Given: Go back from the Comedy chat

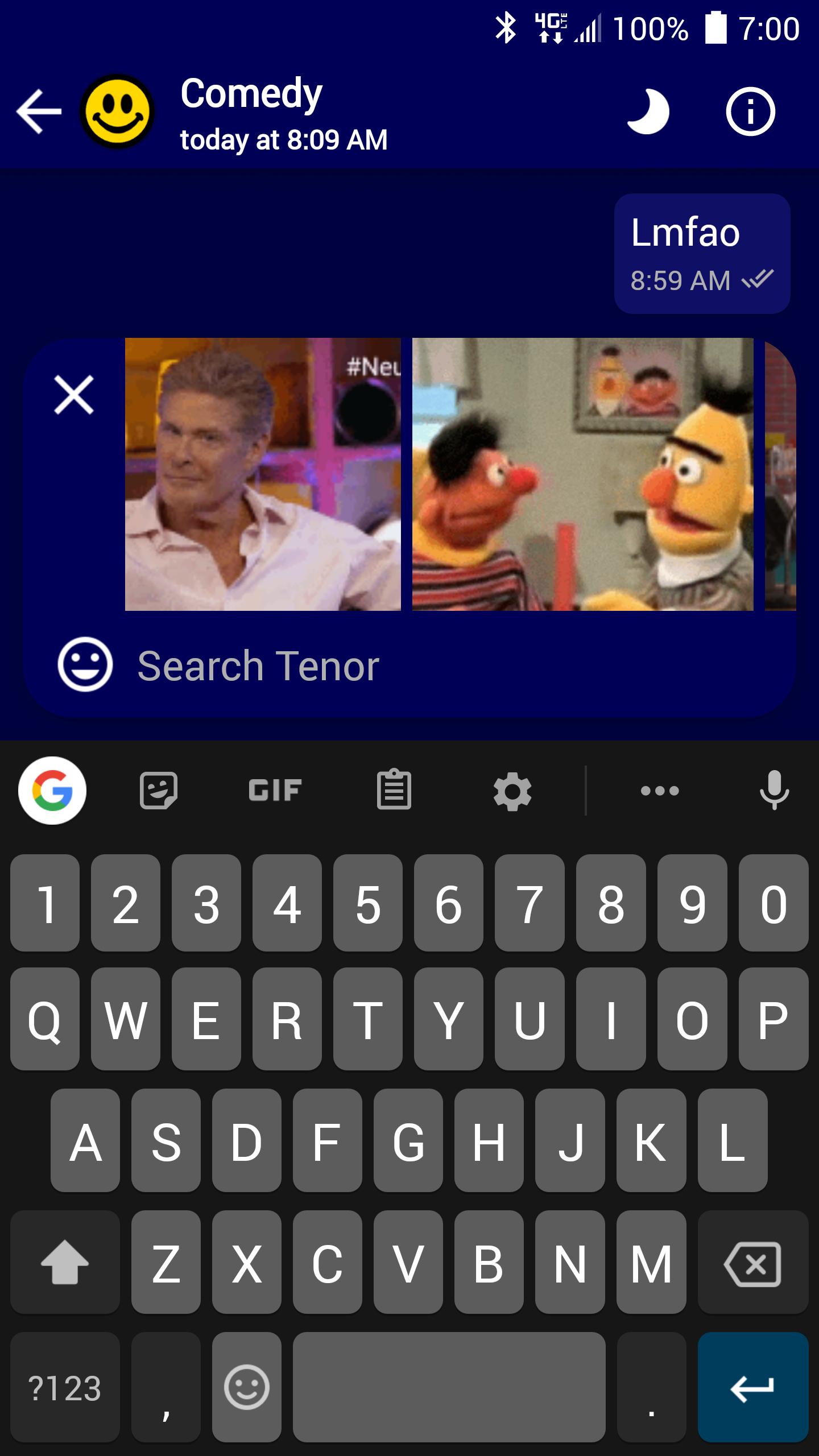Looking at the screenshot, I should pos(39,111).
